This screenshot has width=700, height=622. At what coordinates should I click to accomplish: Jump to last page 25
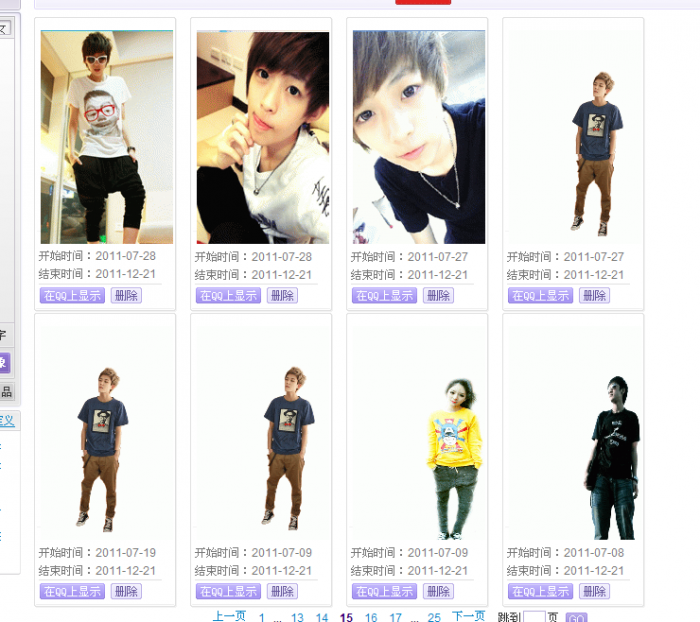coord(434,617)
